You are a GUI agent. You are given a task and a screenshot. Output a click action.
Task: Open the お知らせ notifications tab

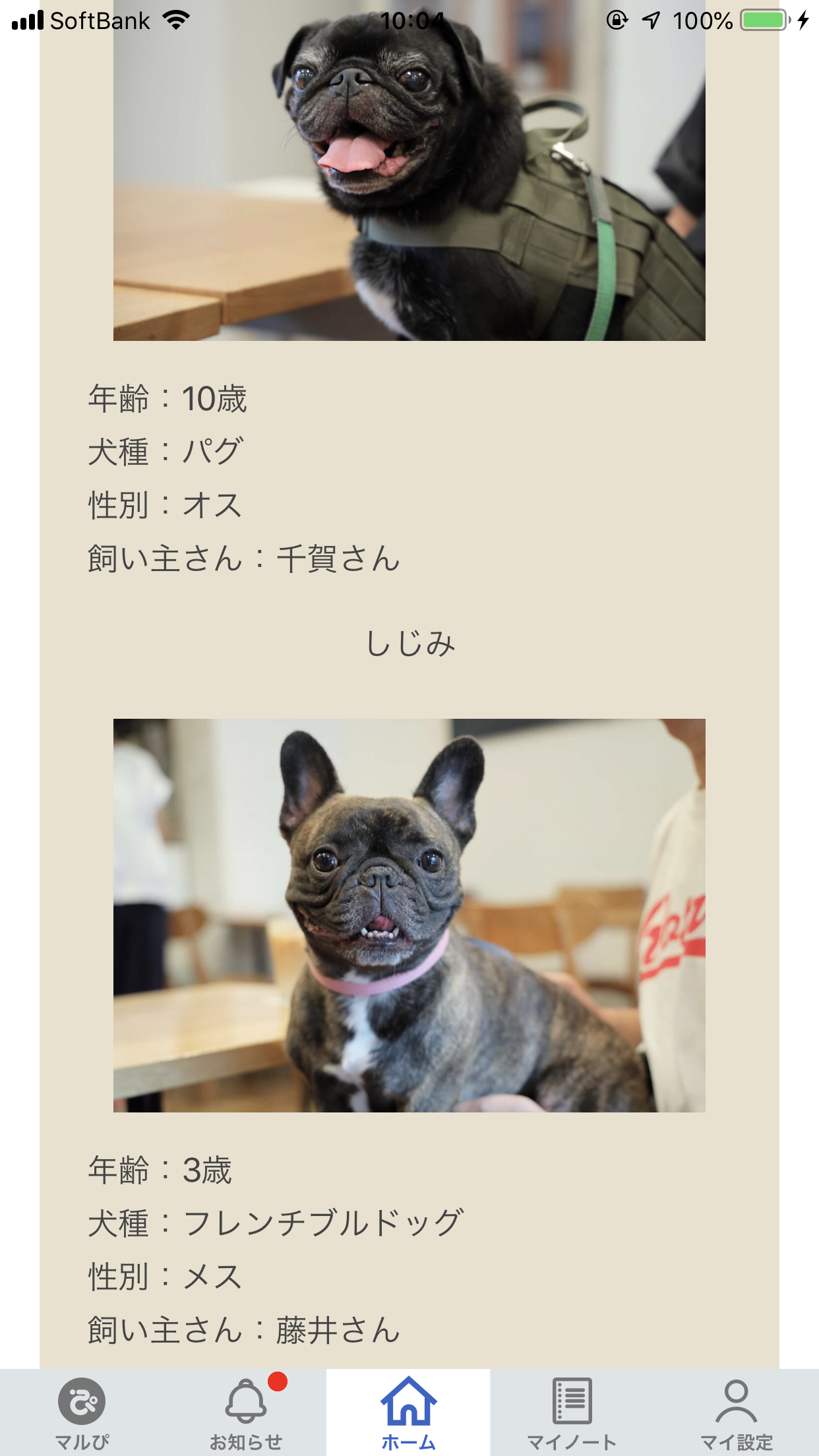(246, 1412)
